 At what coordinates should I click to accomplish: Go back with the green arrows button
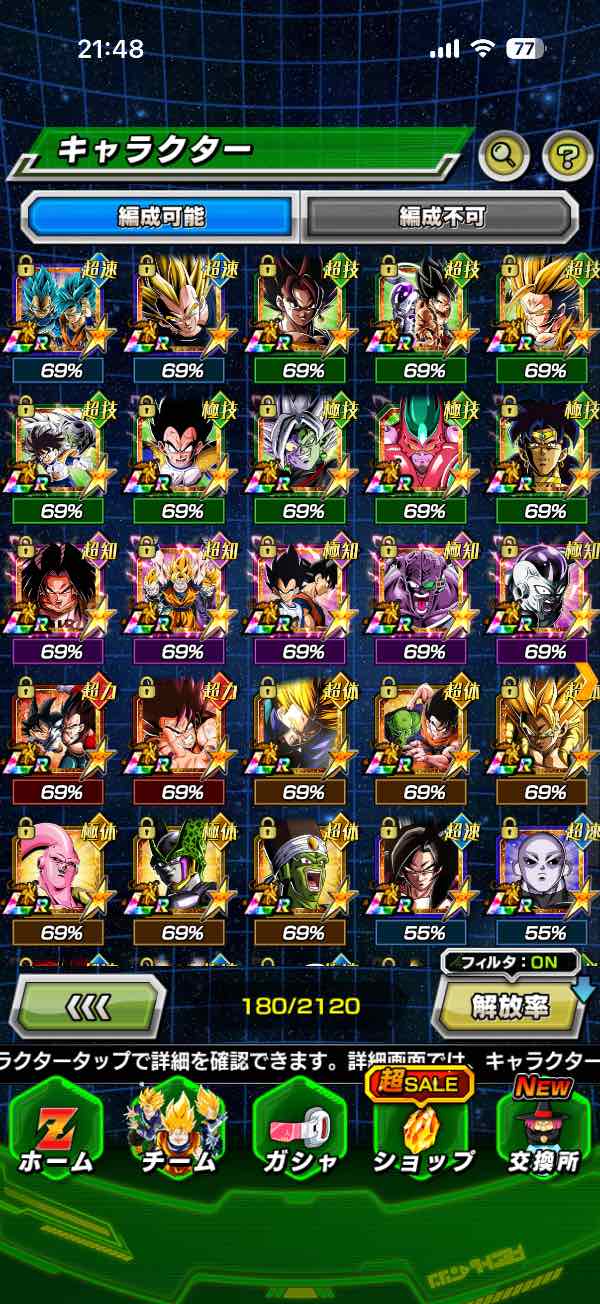[x=87, y=1006]
